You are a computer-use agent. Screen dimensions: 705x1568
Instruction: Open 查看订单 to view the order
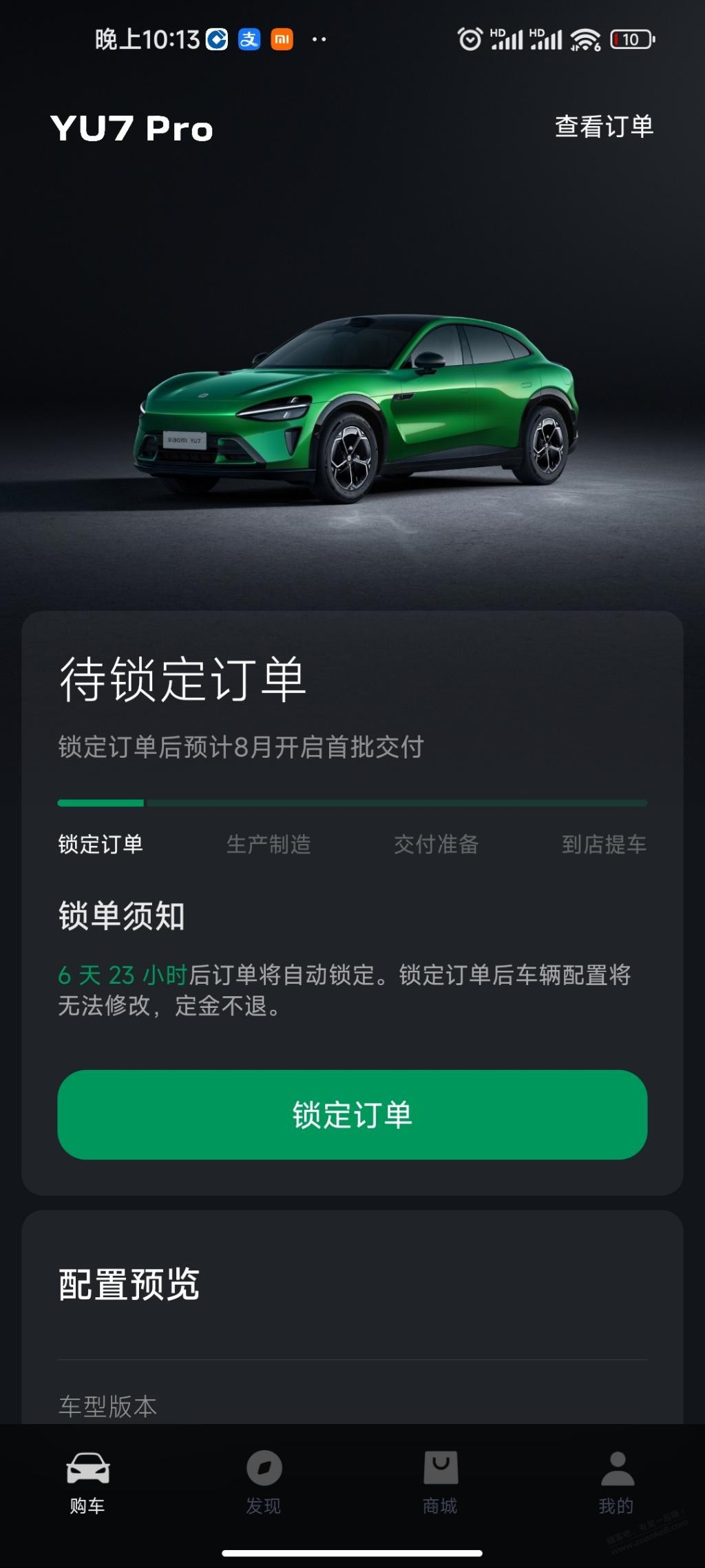click(604, 127)
